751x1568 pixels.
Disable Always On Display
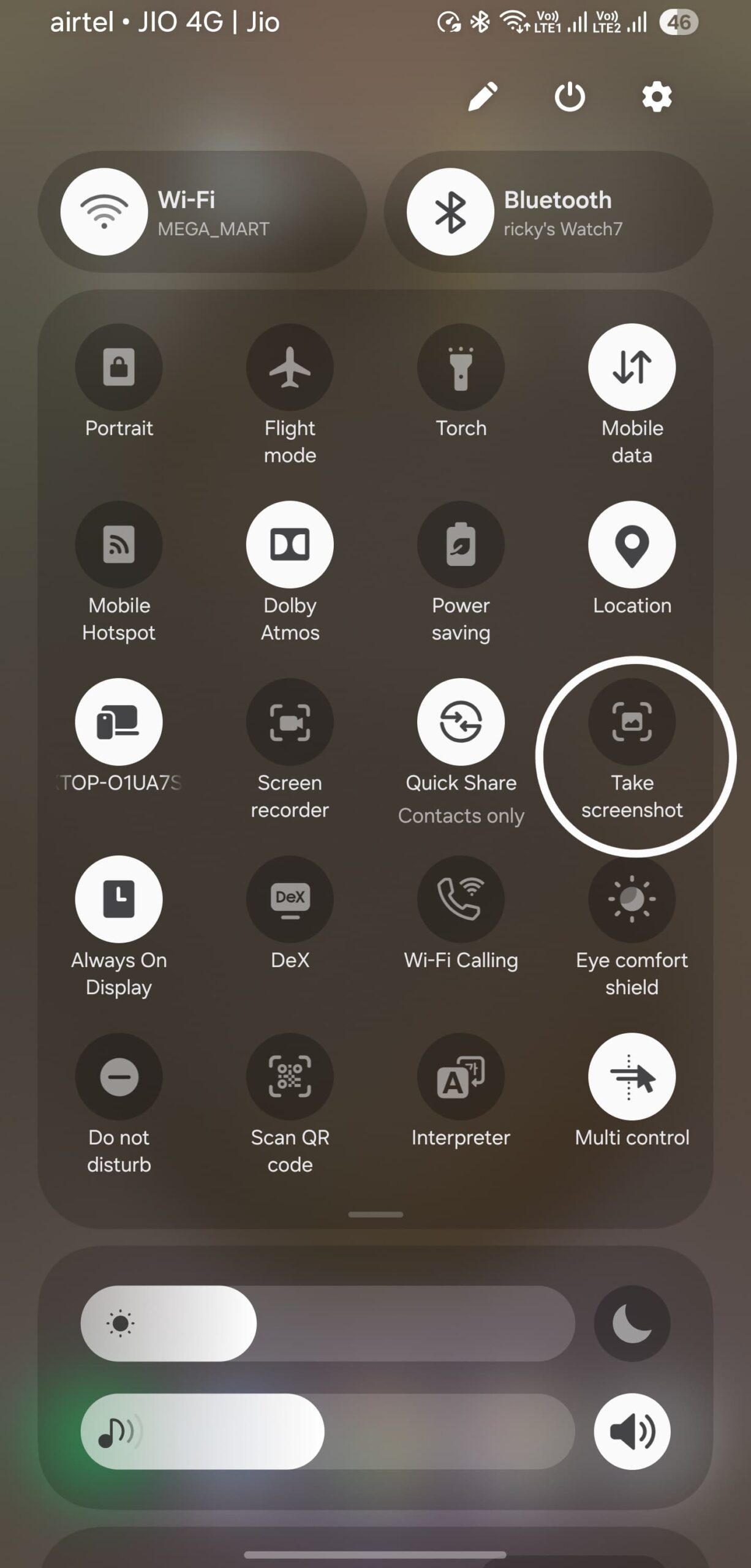[x=119, y=899]
